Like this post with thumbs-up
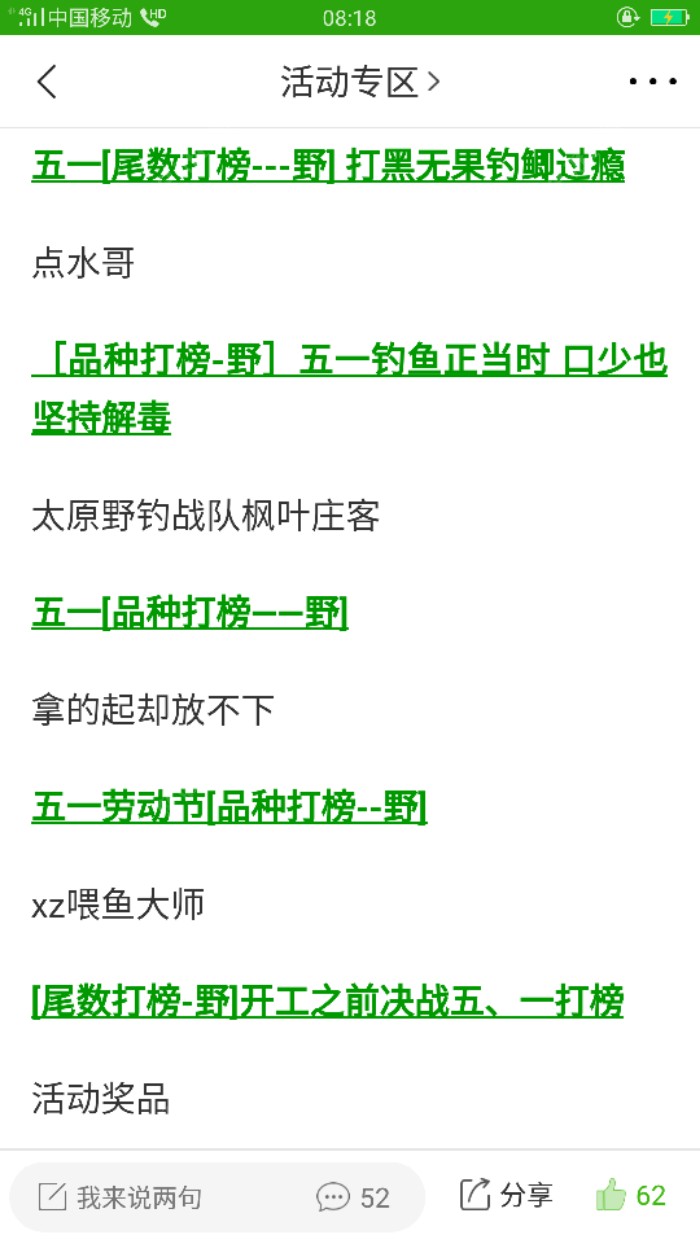The image size is (700, 1244). point(630,1195)
